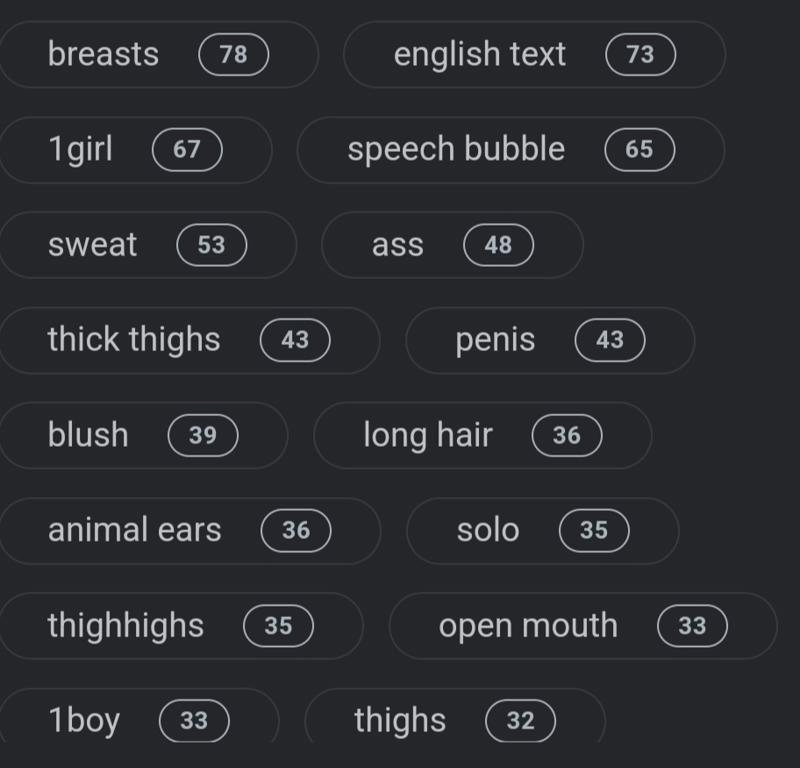The height and width of the screenshot is (768, 800).
Task: Open the "speech bubble" tag
Action: point(510,150)
